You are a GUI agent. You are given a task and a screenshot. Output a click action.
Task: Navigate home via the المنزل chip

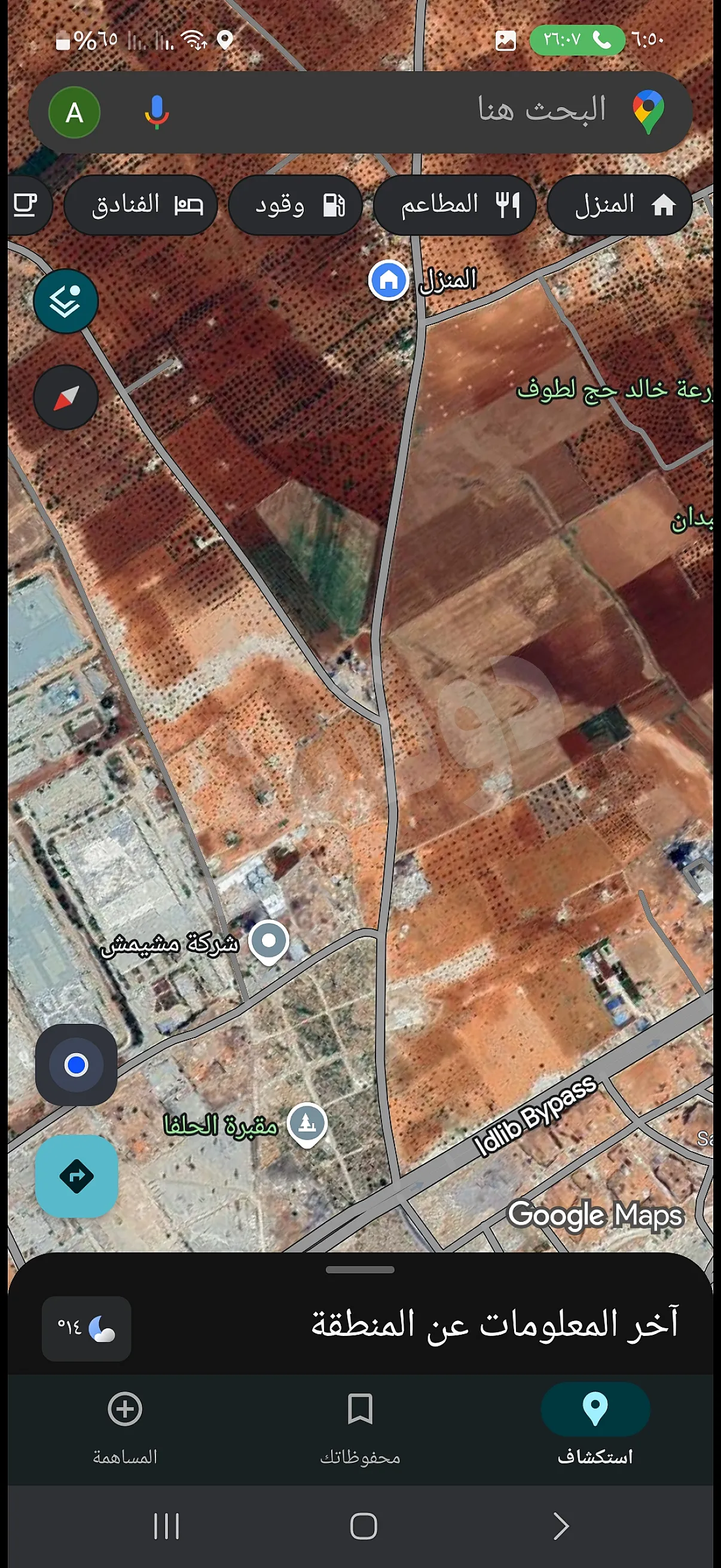coord(618,205)
